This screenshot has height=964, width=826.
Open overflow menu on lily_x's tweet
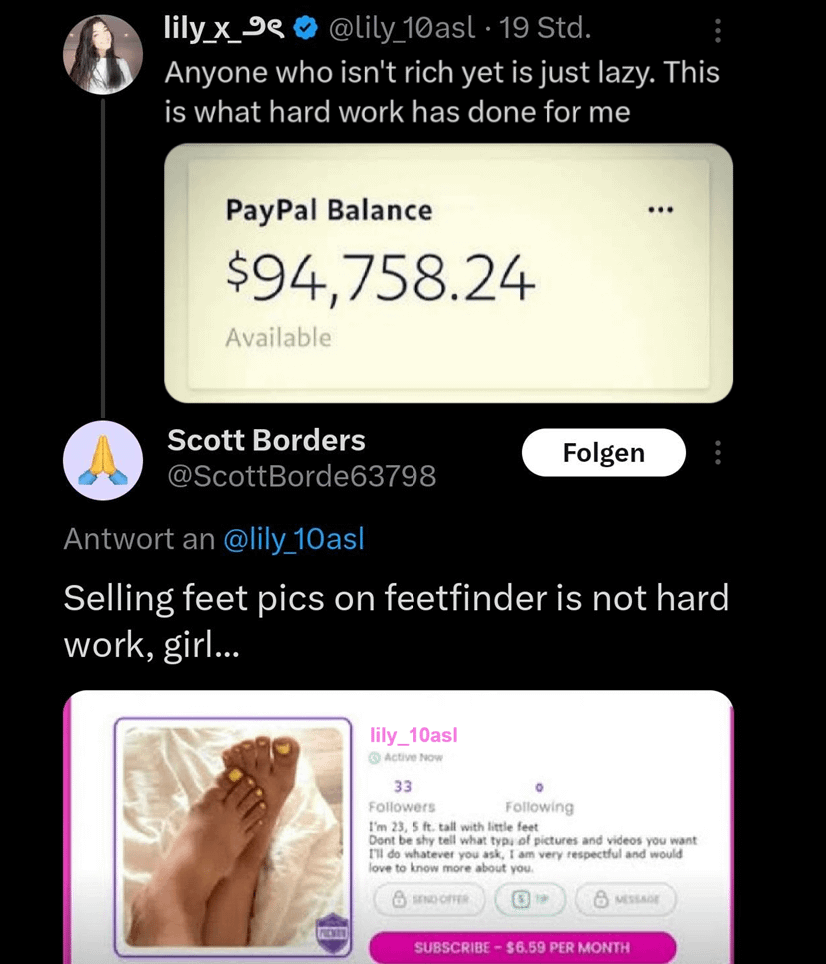(x=716, y=32)
